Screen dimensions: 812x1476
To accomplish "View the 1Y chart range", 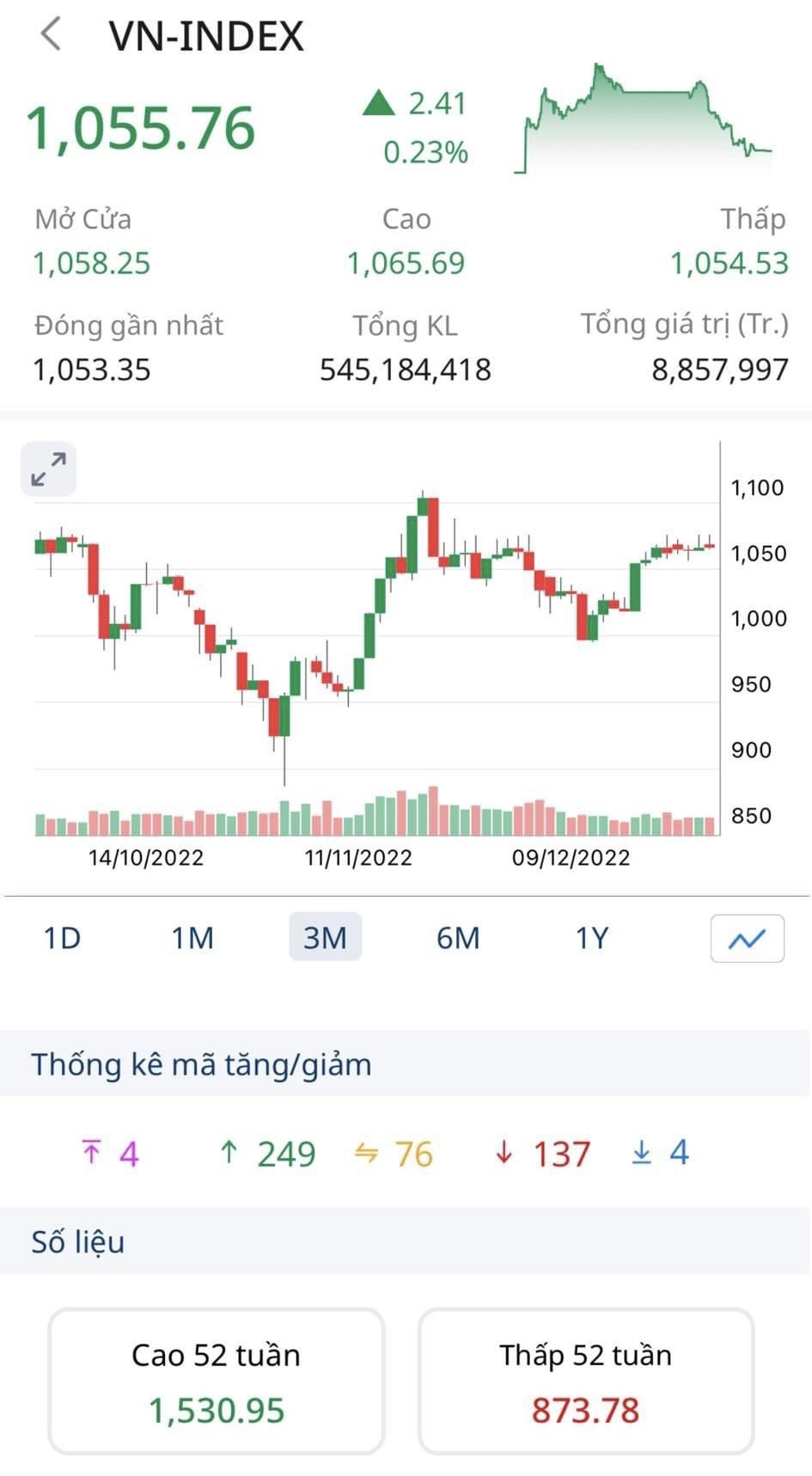I will click(591, 938).
